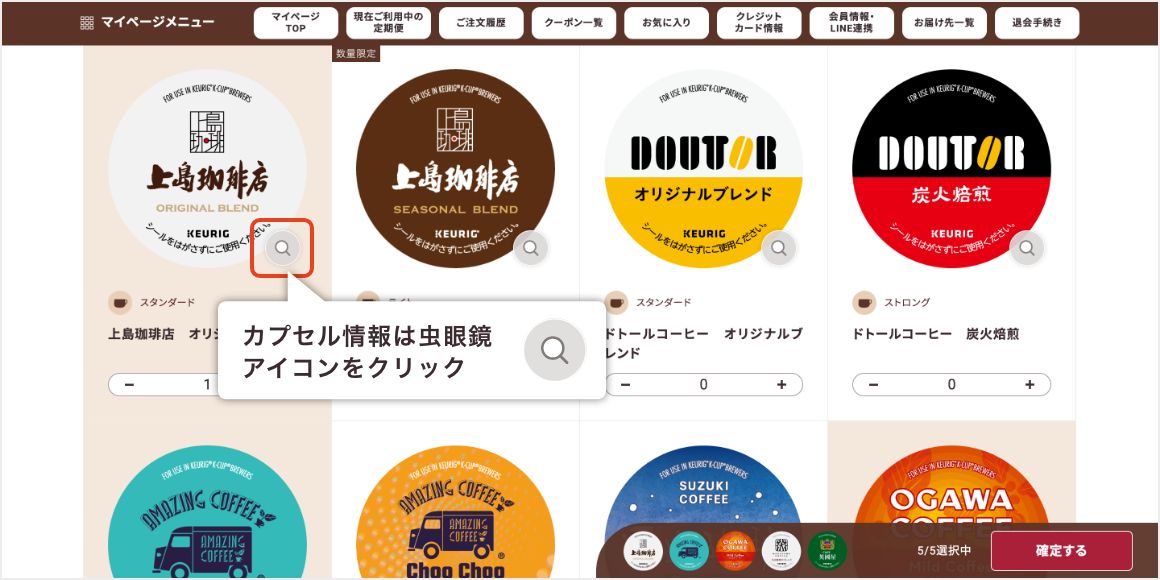The height and width of the screenshot is (580, 1160).
Task: Go to 退会手続き
Action: [1037, 22]
